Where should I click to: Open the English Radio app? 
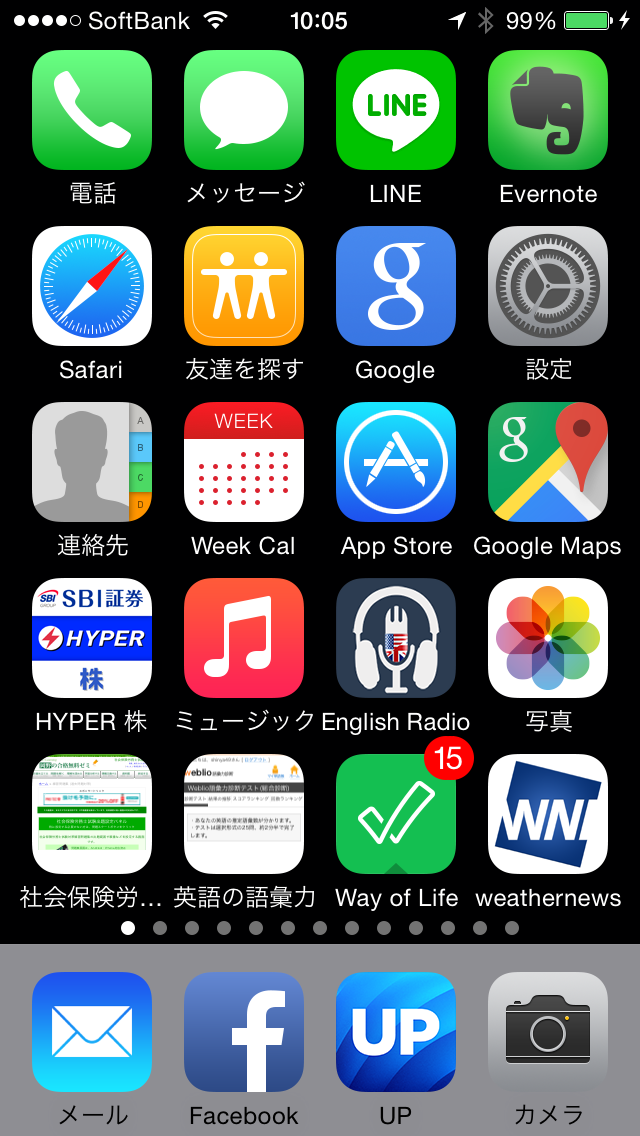(x=396, y=638)
